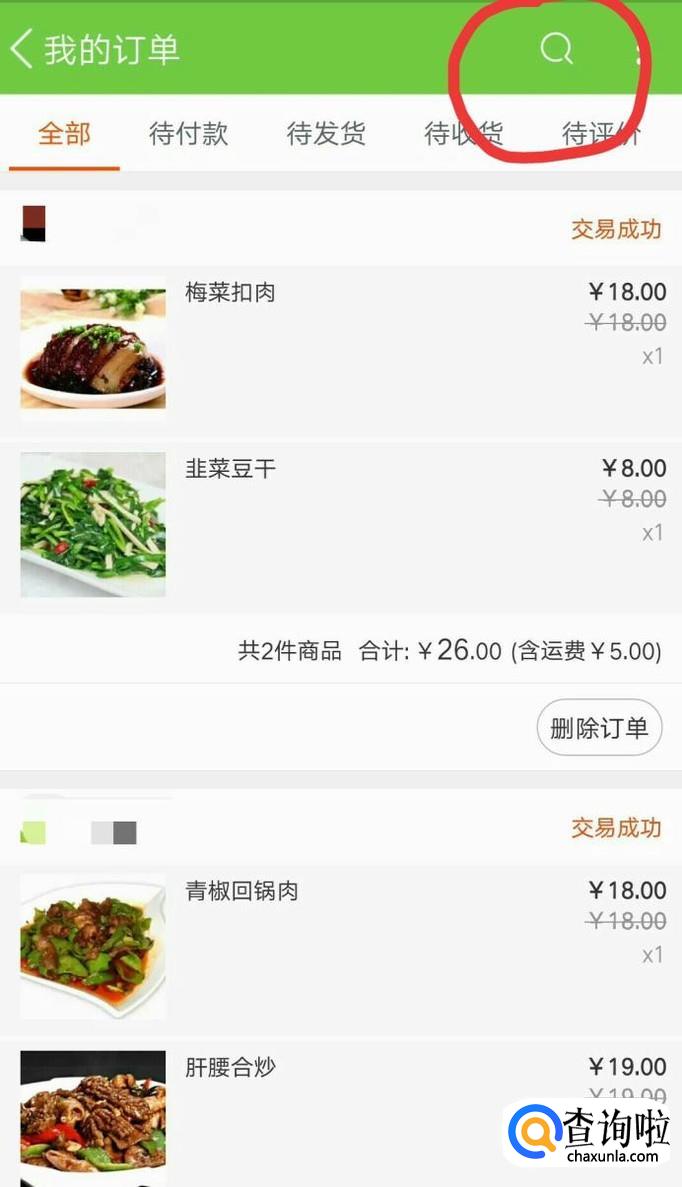Show 待发货 orders

326,133
